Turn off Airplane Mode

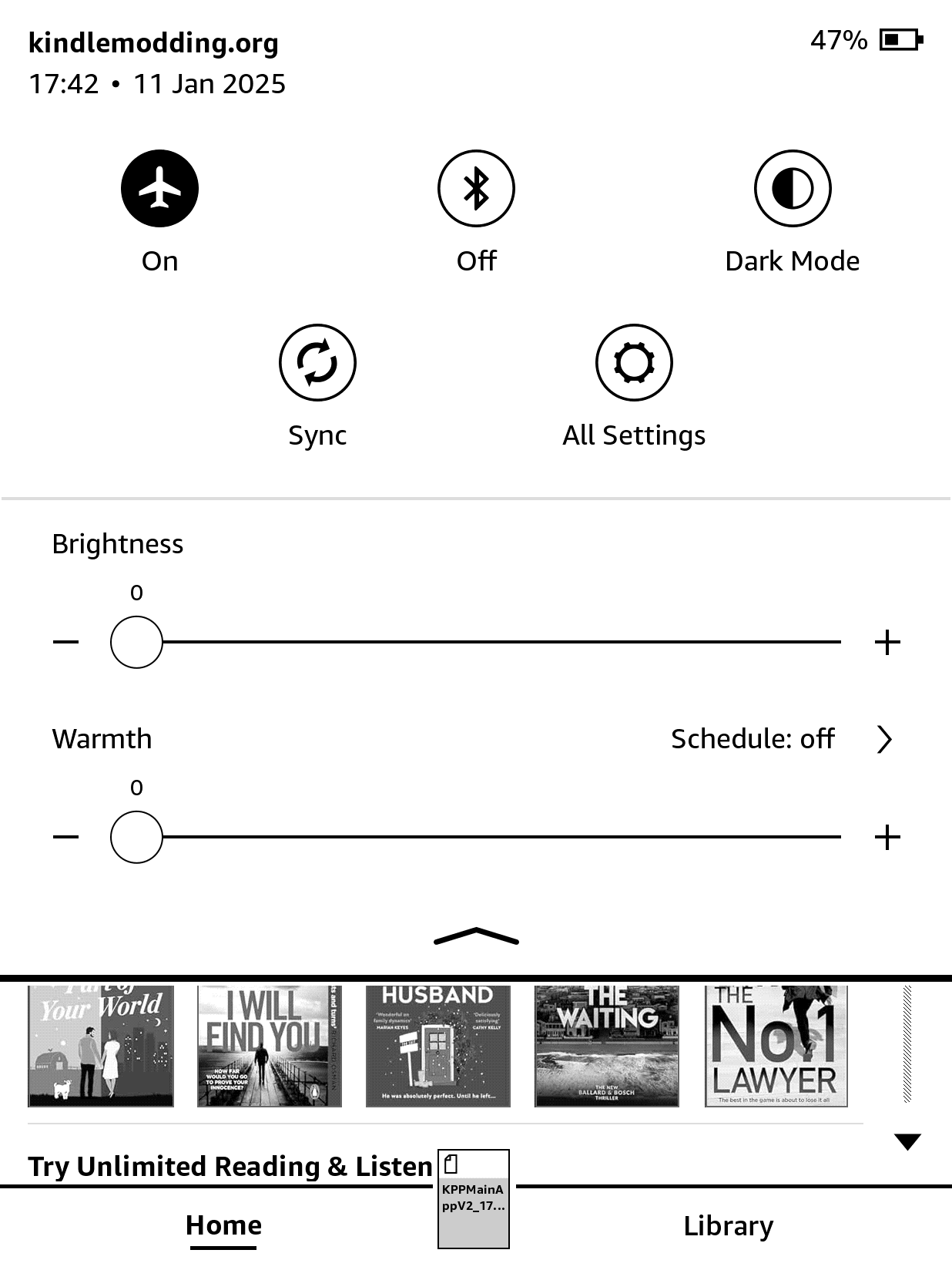click(x=159, y=189)
